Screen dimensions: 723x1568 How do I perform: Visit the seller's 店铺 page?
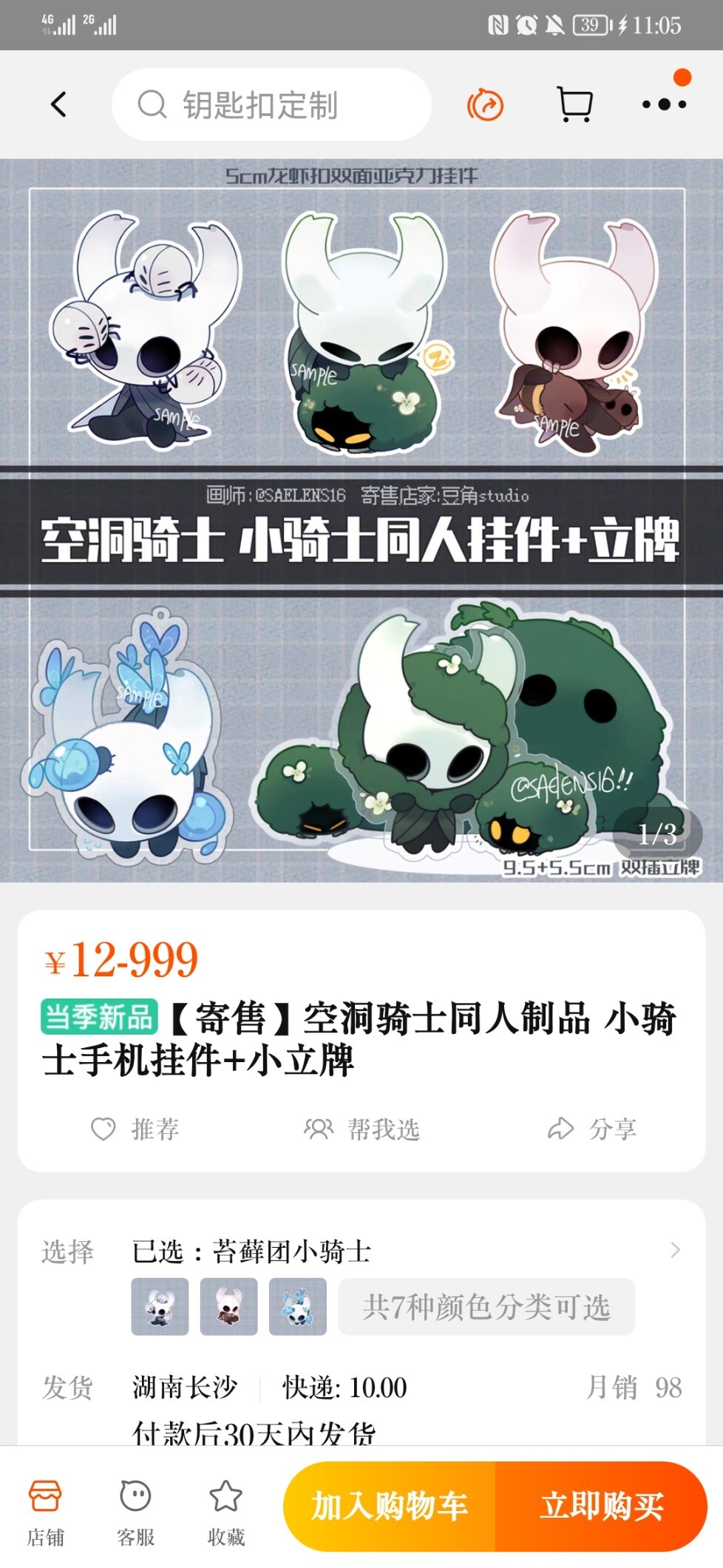tap(45, 1513)
